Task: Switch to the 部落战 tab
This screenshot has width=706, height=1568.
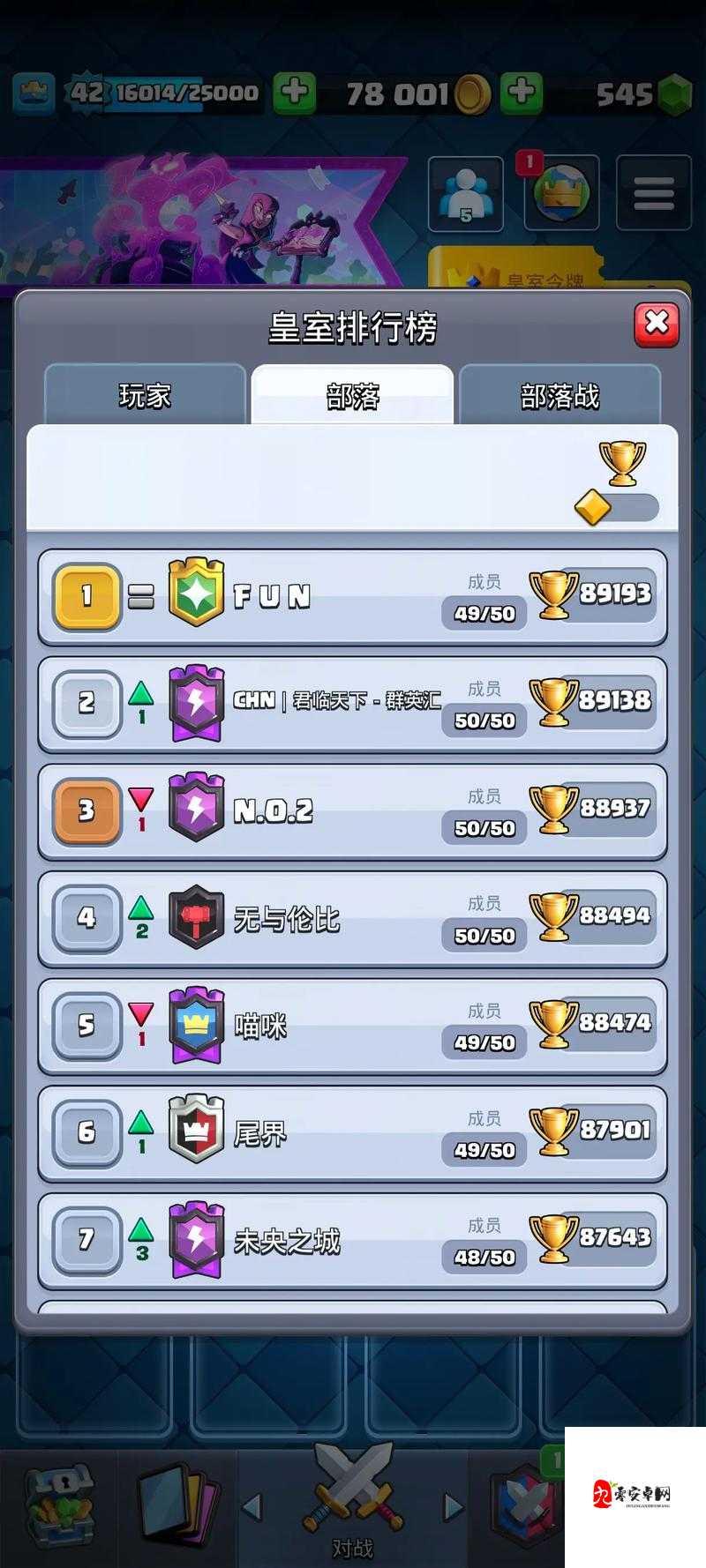Action: pyautogui.click(x=560, y=395)
